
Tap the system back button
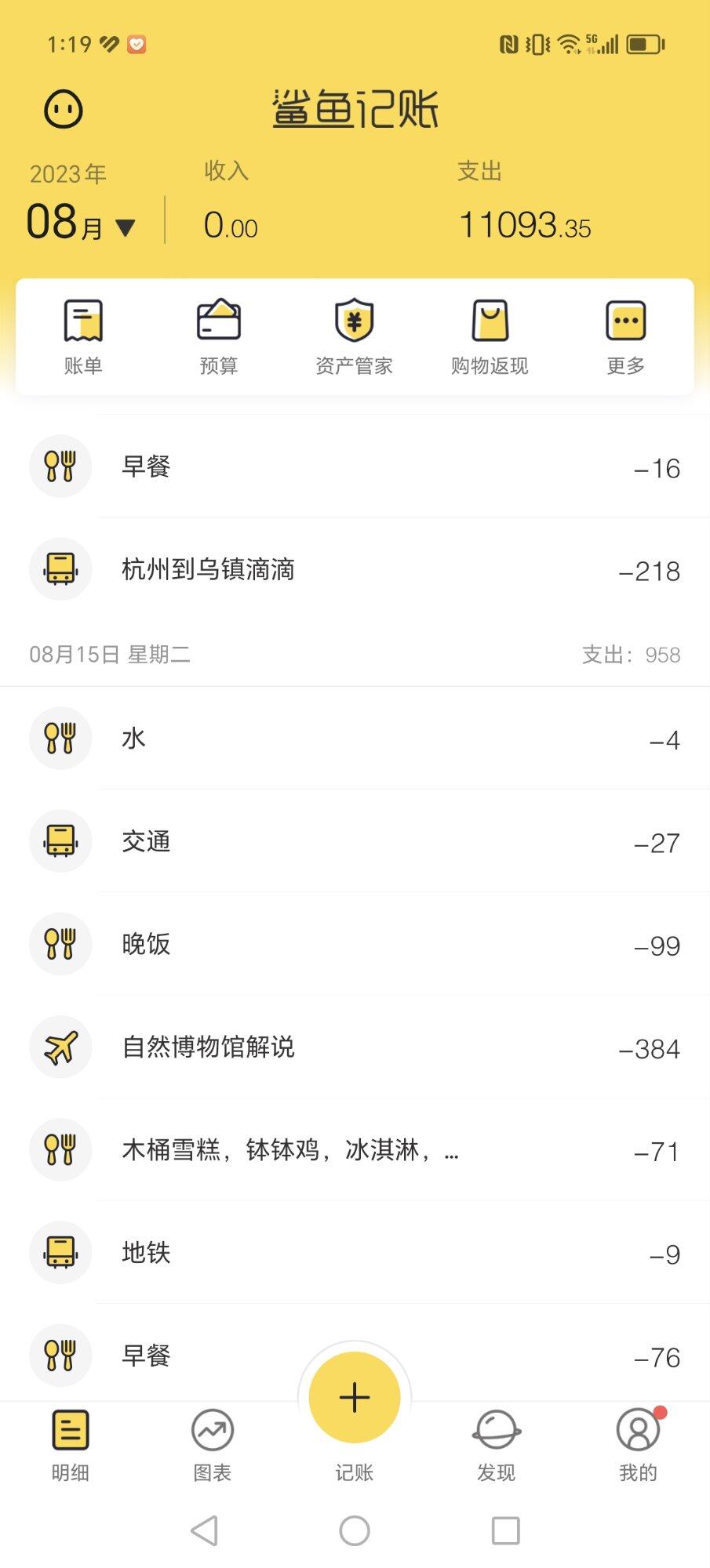pyautogui.click(x=205, y=1530)
